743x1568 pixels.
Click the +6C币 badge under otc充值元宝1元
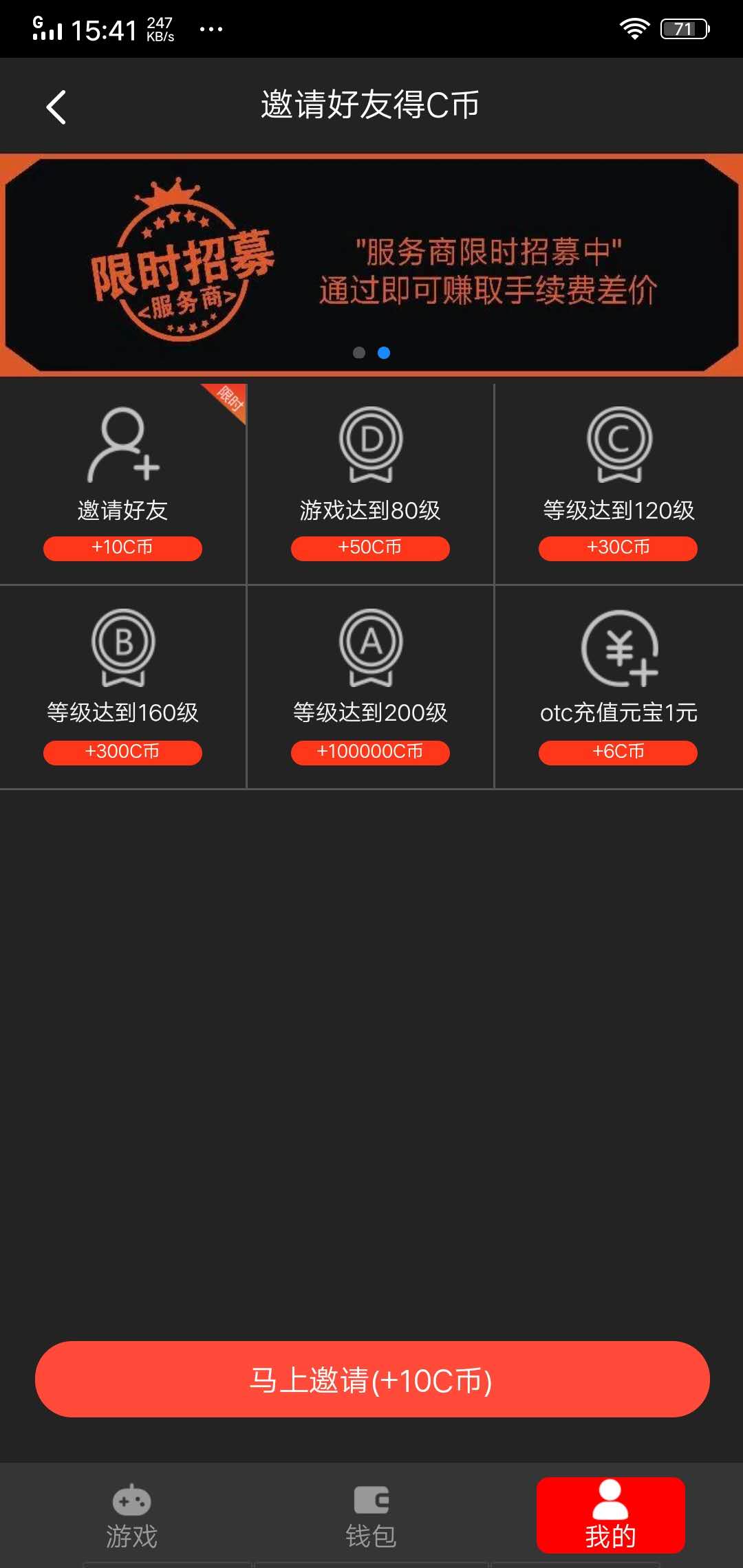click(x=618, y=753)
